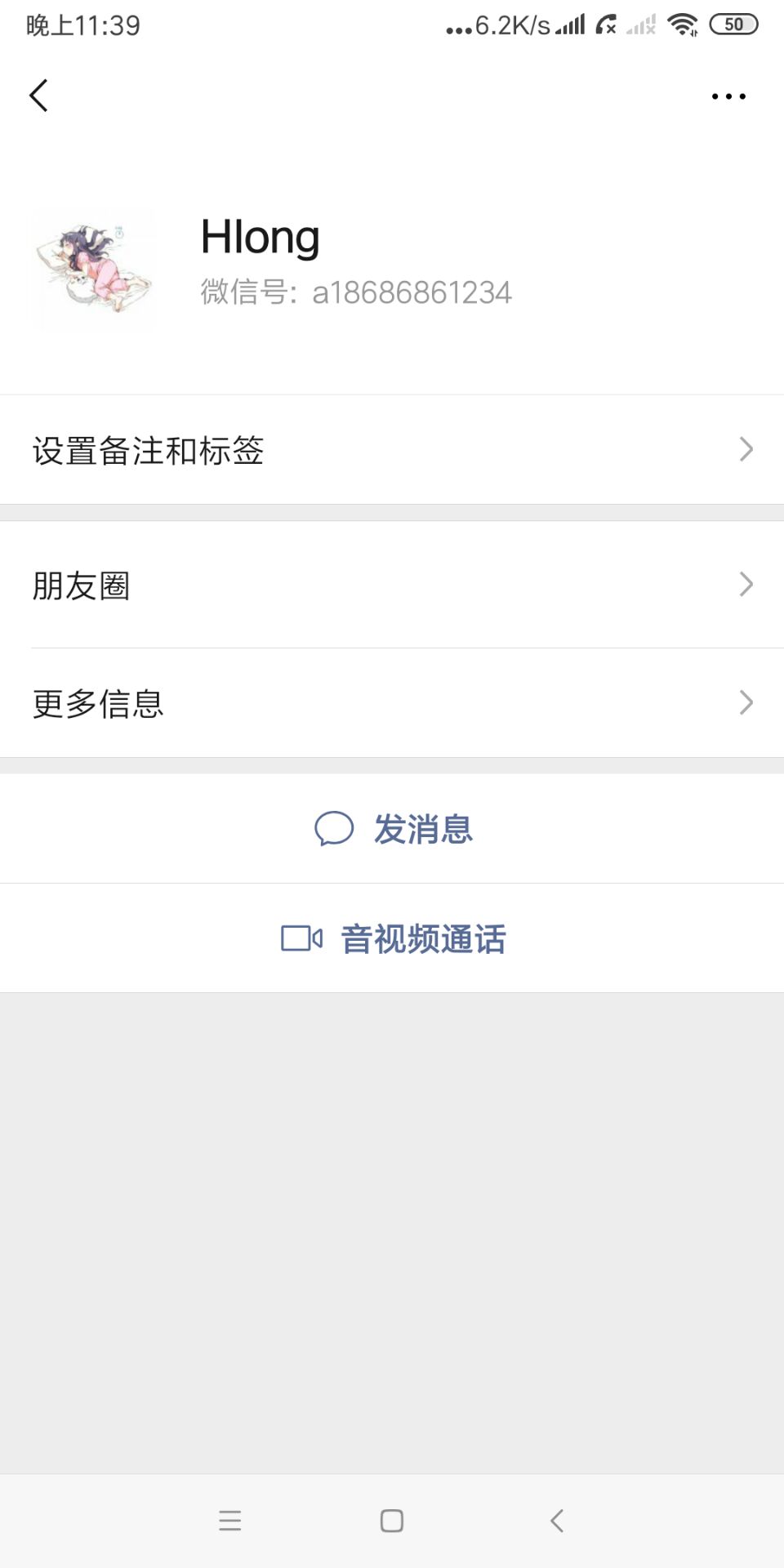Open Hlong's 朋友圈 moments

(392, 585)
